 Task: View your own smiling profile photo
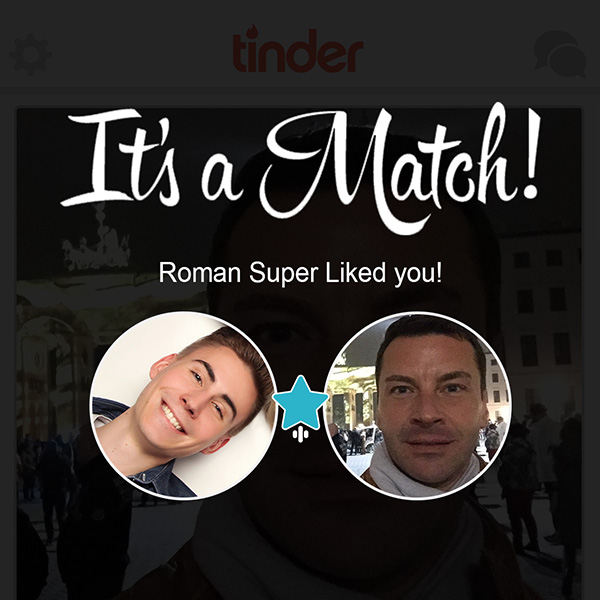tap(183, 405)
